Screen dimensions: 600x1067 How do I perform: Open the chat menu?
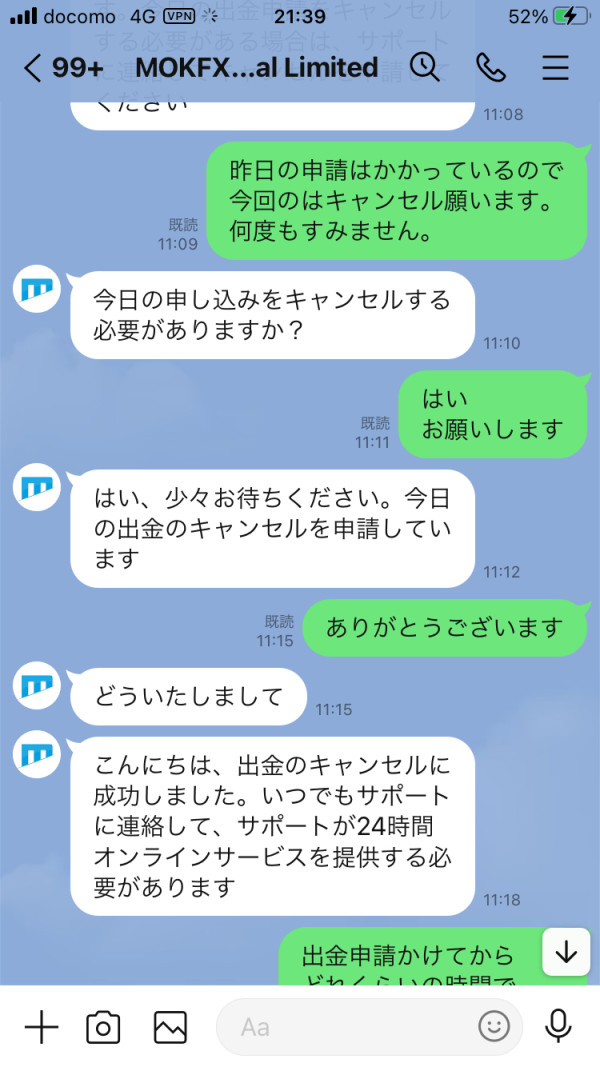pyautogui.click(x=555, y=67)
